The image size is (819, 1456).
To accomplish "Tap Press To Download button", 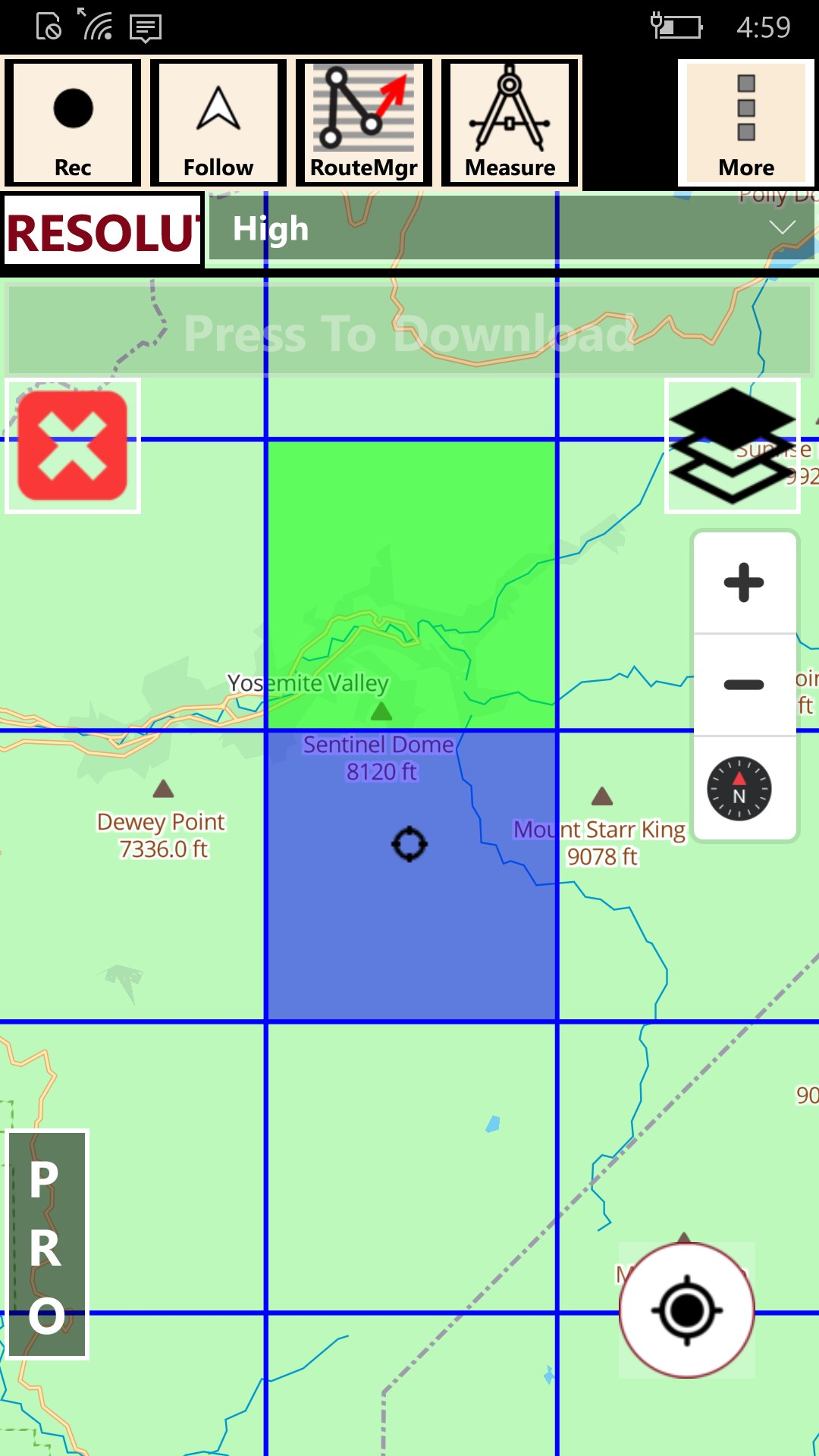I will coord(409,332).
